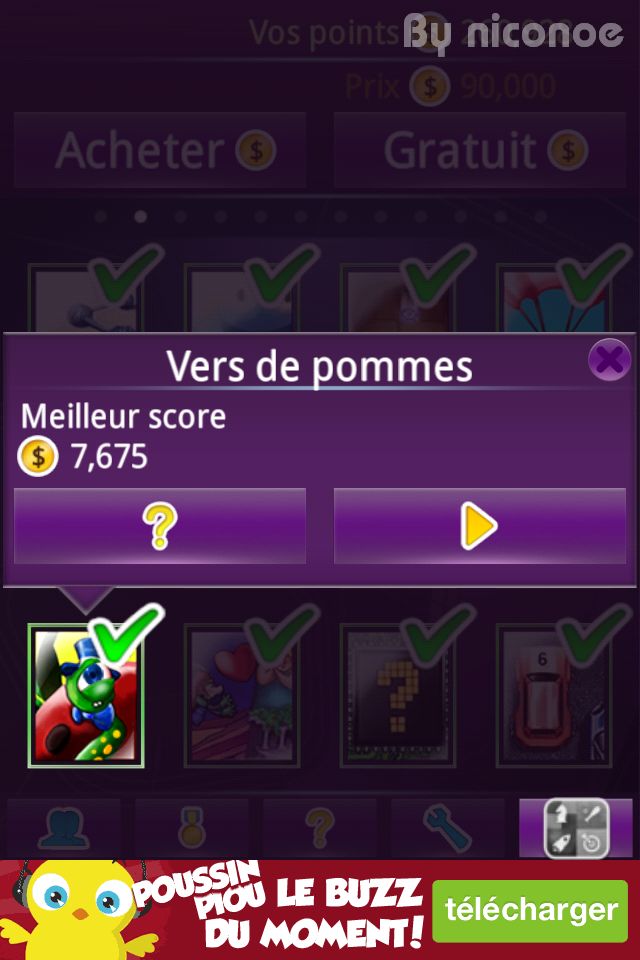Open help for Vers de pommes

pos(160,526)
